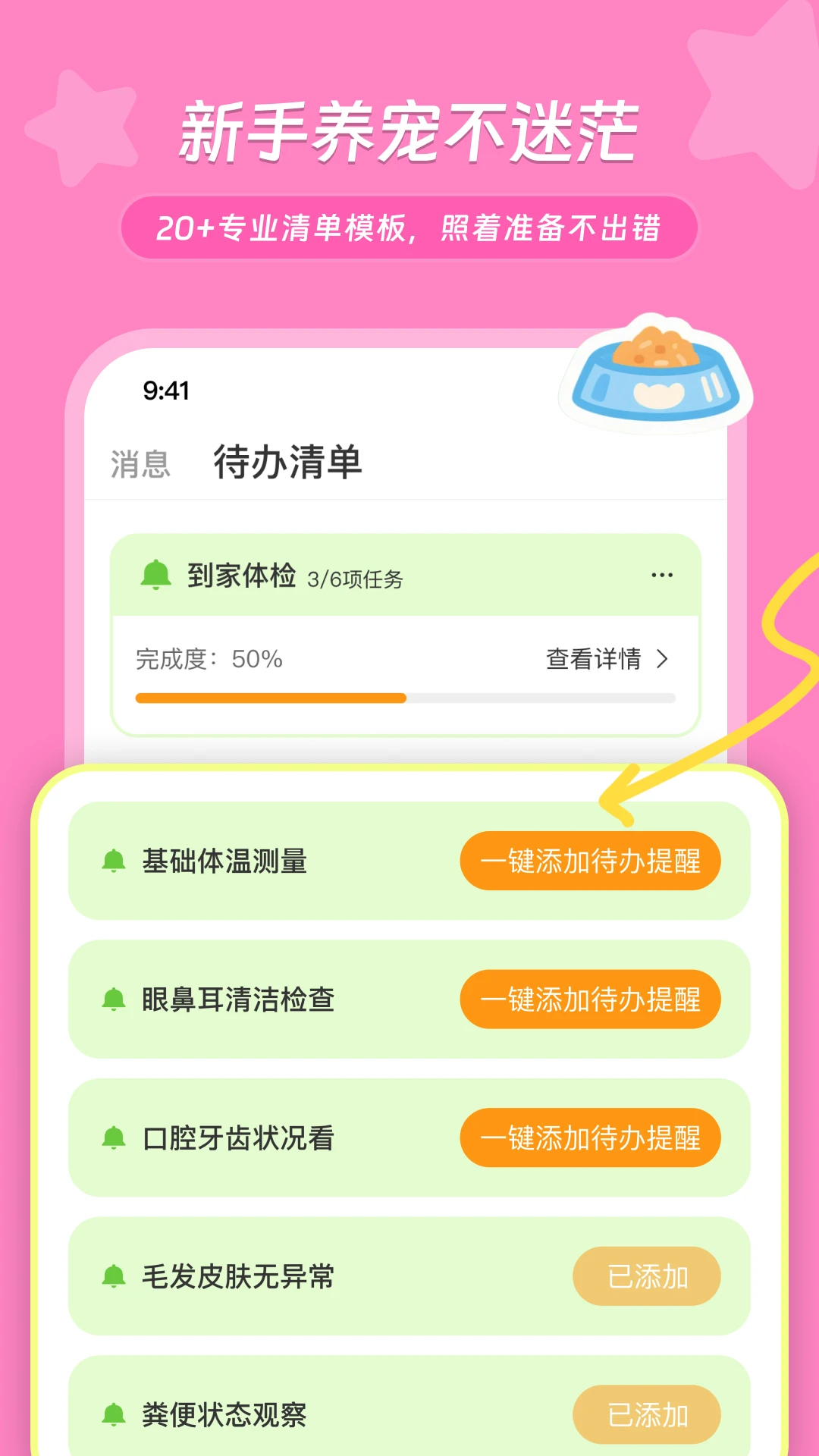Click the bell icon next to 口腔牙齿状况看
The height and width of the screenshot is (1456, 819).
pyautogui.click(x=114, y=1138)
